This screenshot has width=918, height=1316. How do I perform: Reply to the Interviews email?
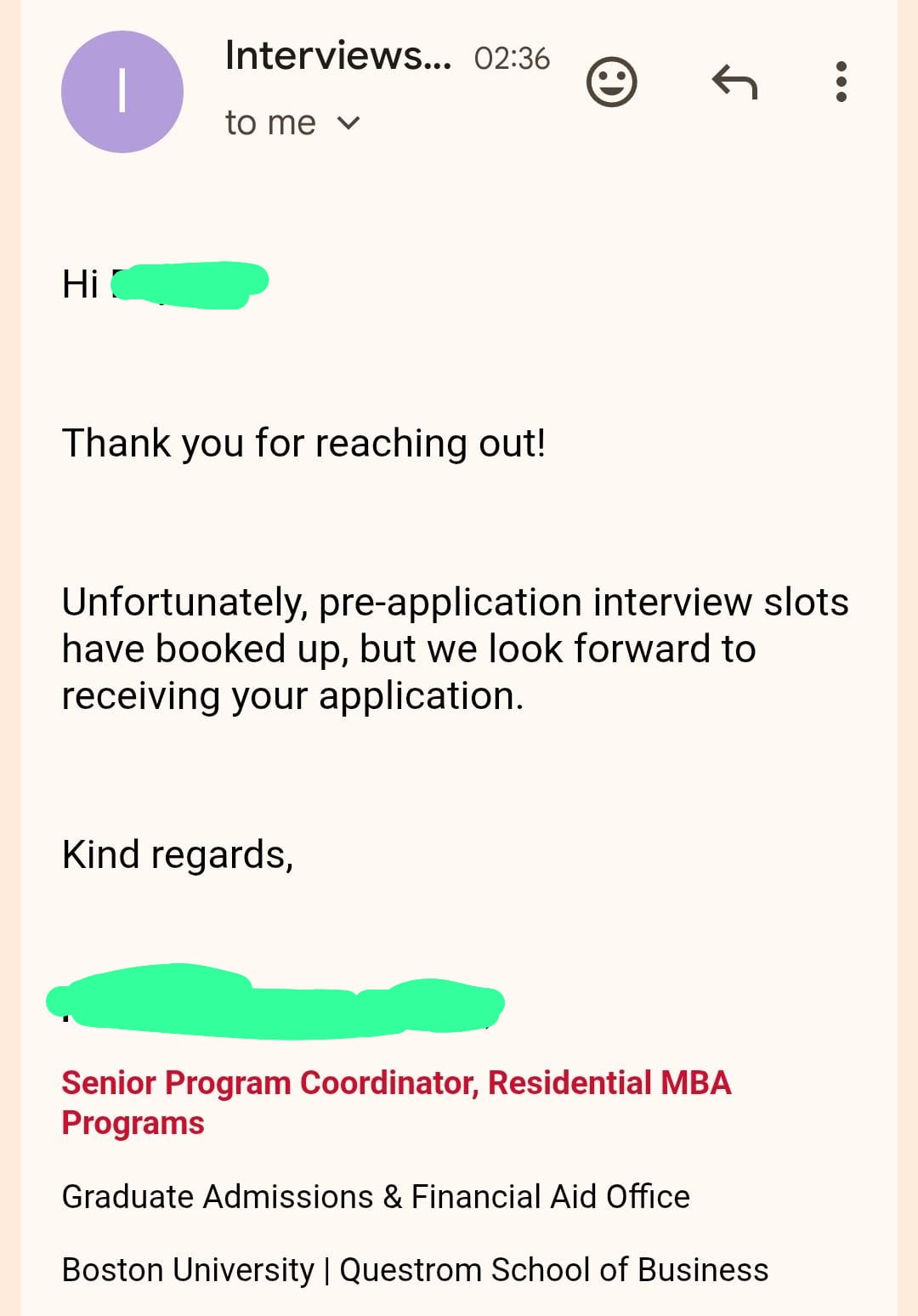point(734,82)
